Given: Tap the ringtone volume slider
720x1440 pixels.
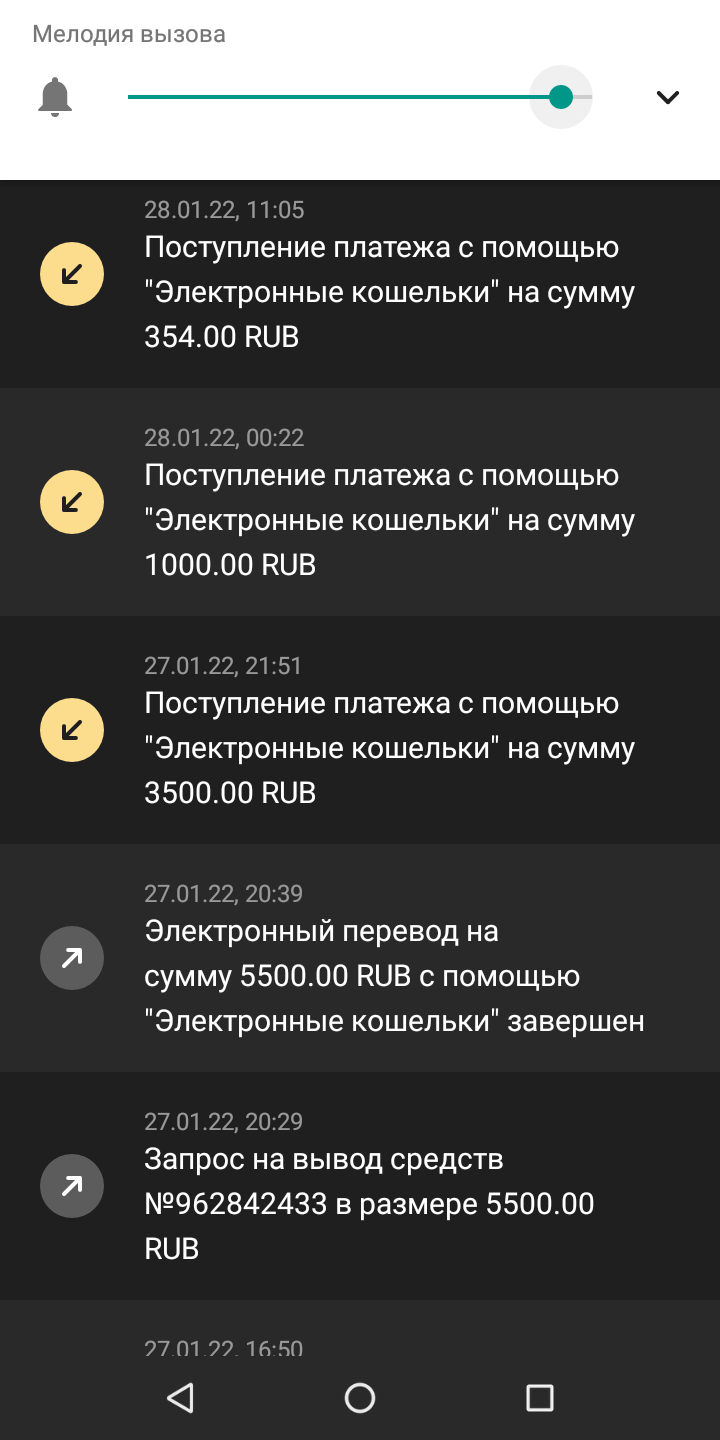Looking at the screenshot, I should pos(360,97).
